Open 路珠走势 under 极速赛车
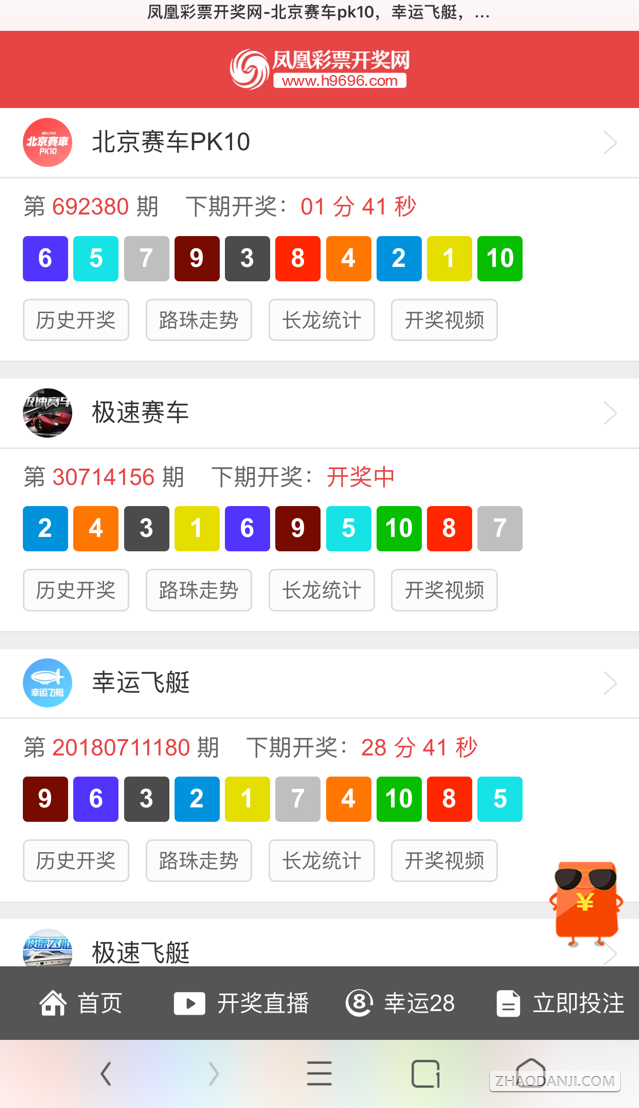 (199, 590)
